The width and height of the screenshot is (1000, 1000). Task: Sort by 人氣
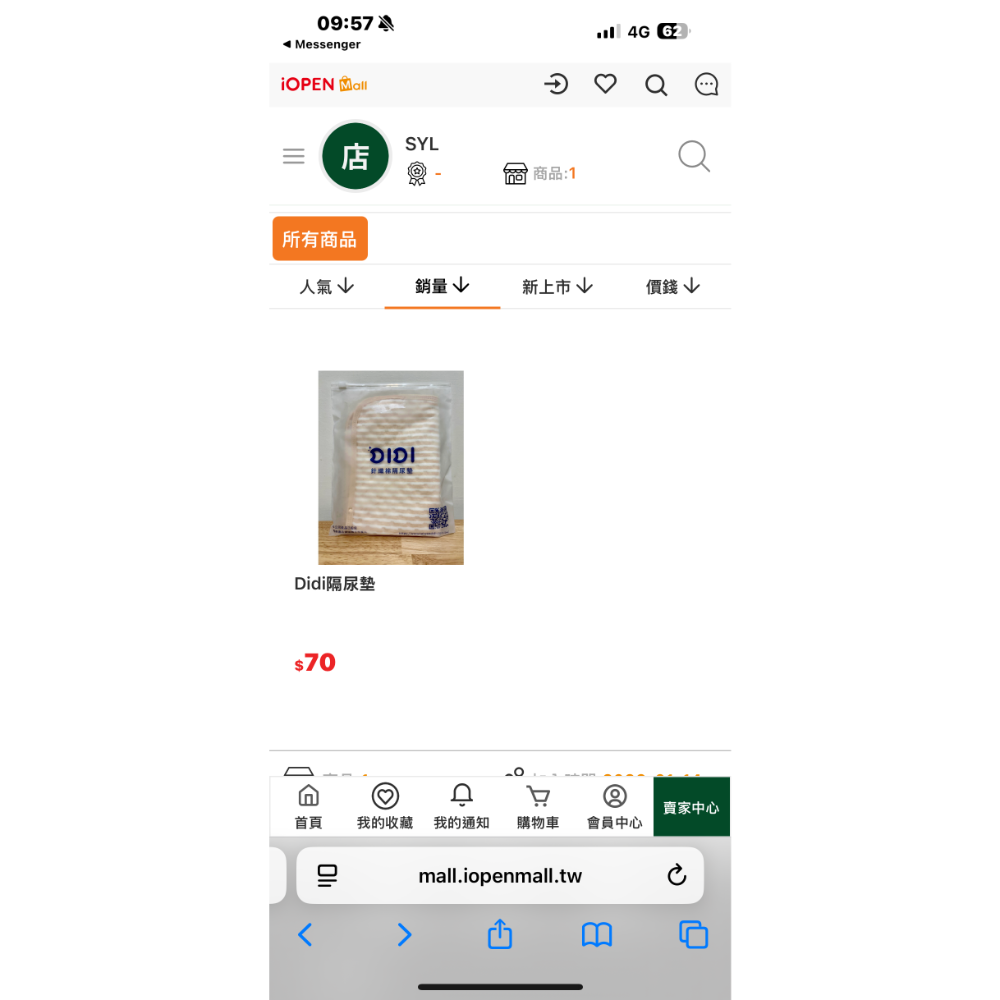pos(327,287)
